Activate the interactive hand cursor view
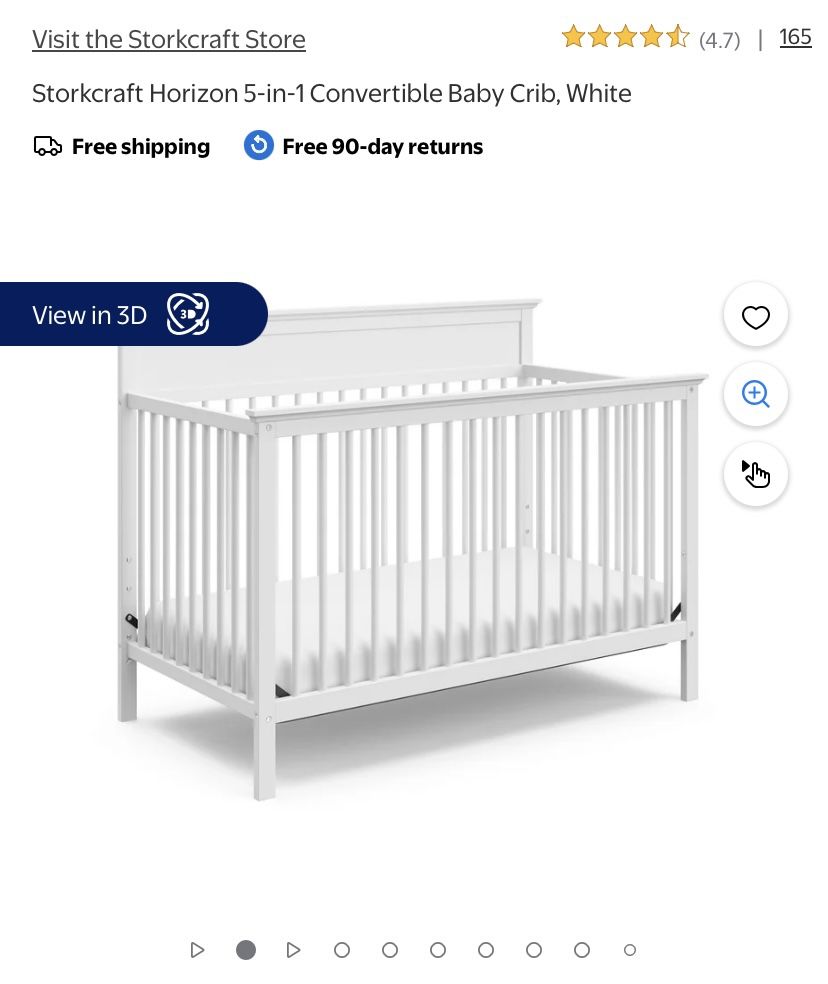828x984 pixels. [755, 474]
